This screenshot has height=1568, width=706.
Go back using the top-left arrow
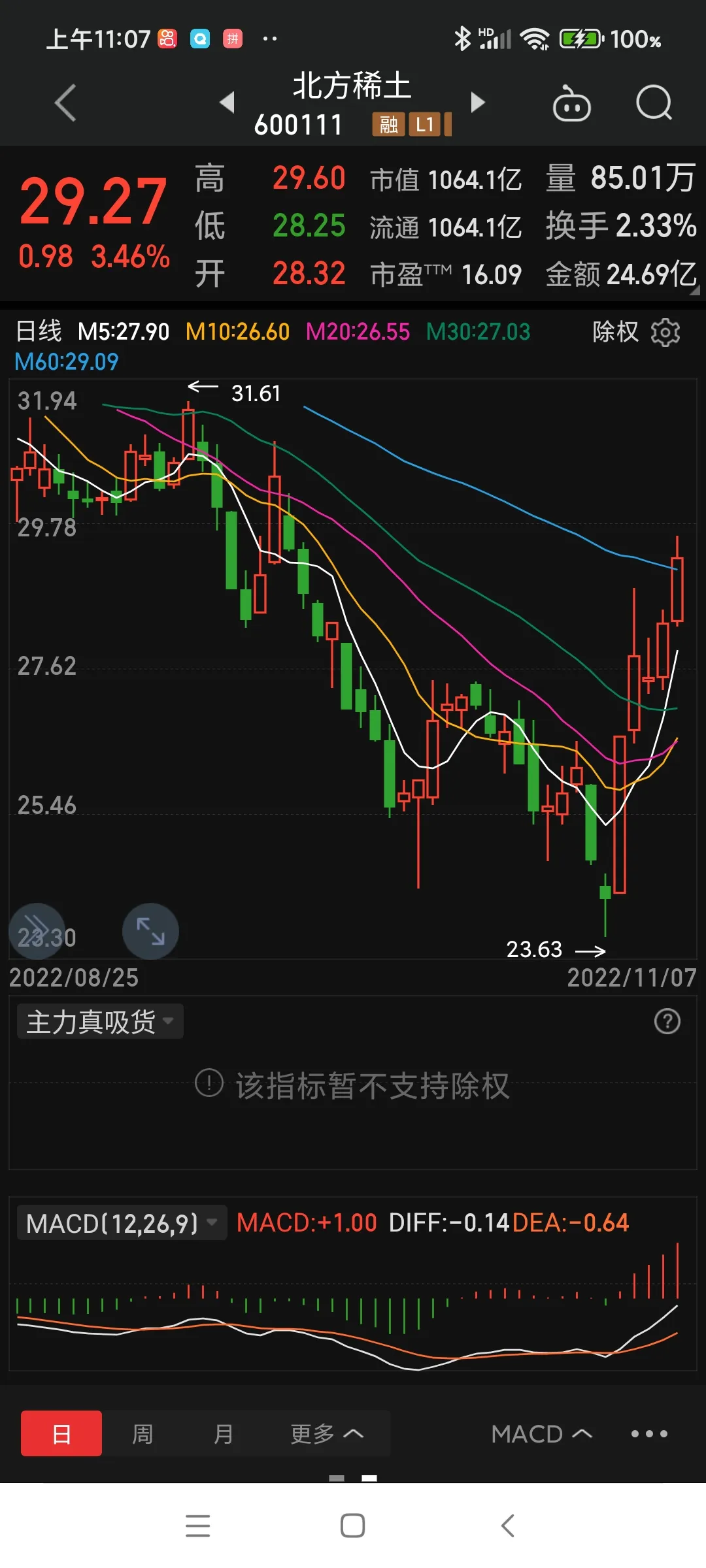coord(65,103)
